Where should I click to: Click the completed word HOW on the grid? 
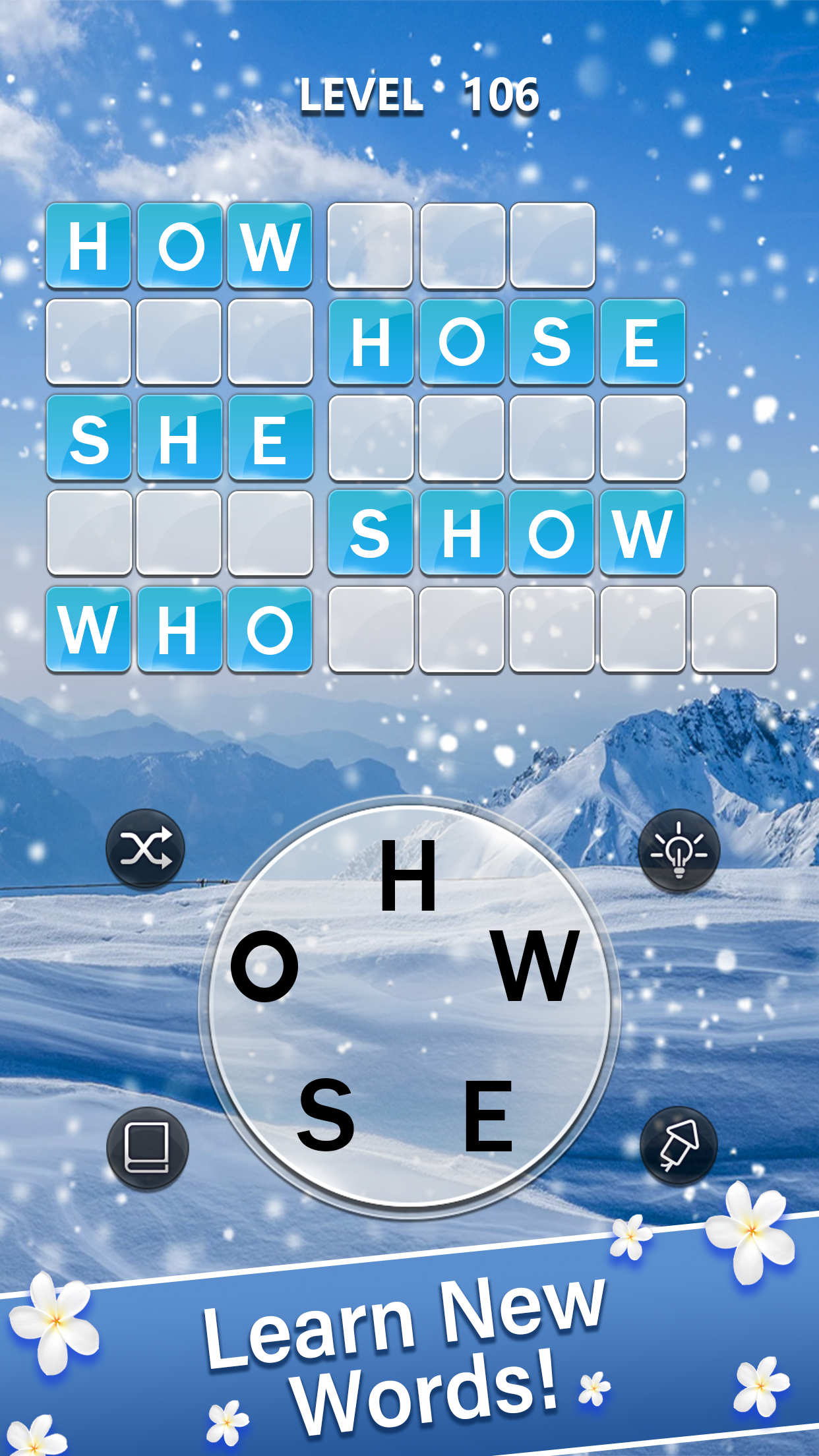(179, 247)
